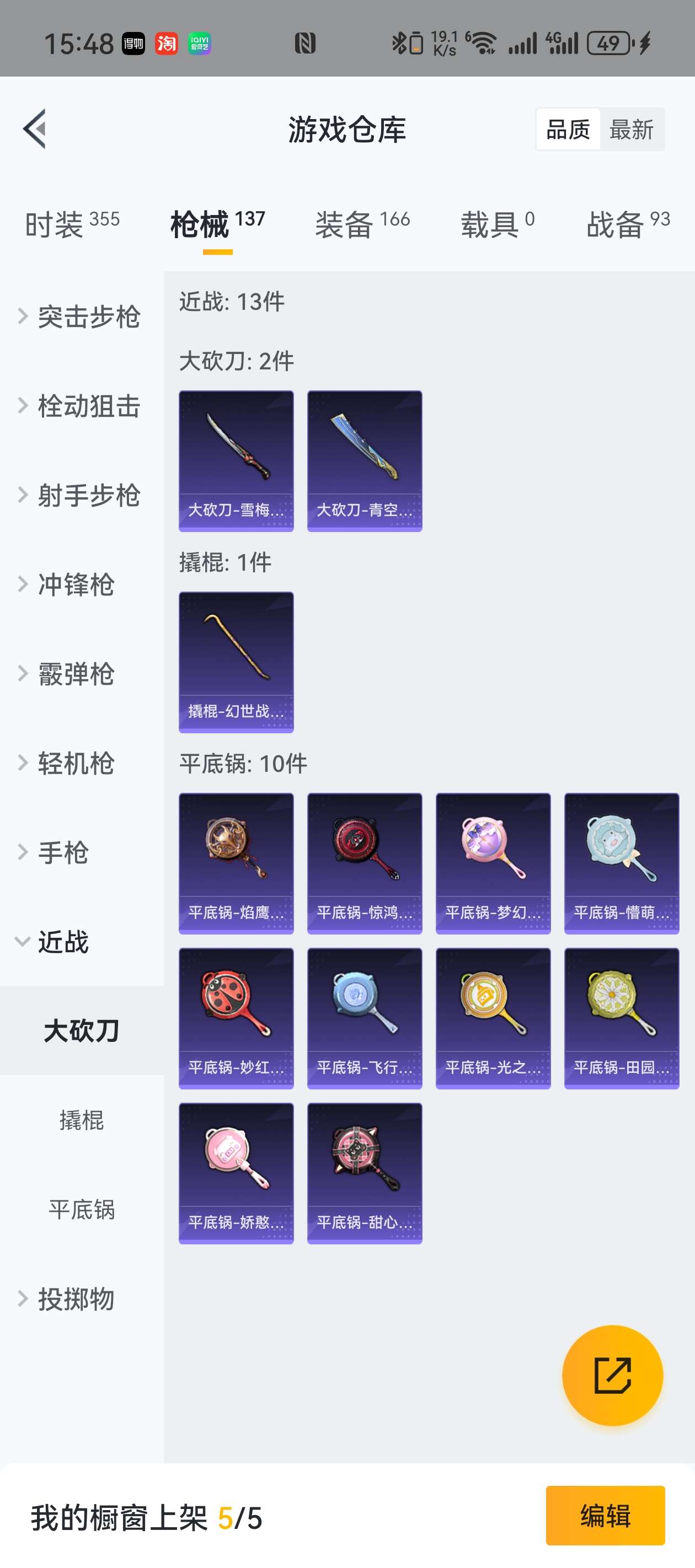Open the 平底锅-焰鹰 item
Image resolution: width=695 pixels, height=1568 pixels.
click(236, 863)
